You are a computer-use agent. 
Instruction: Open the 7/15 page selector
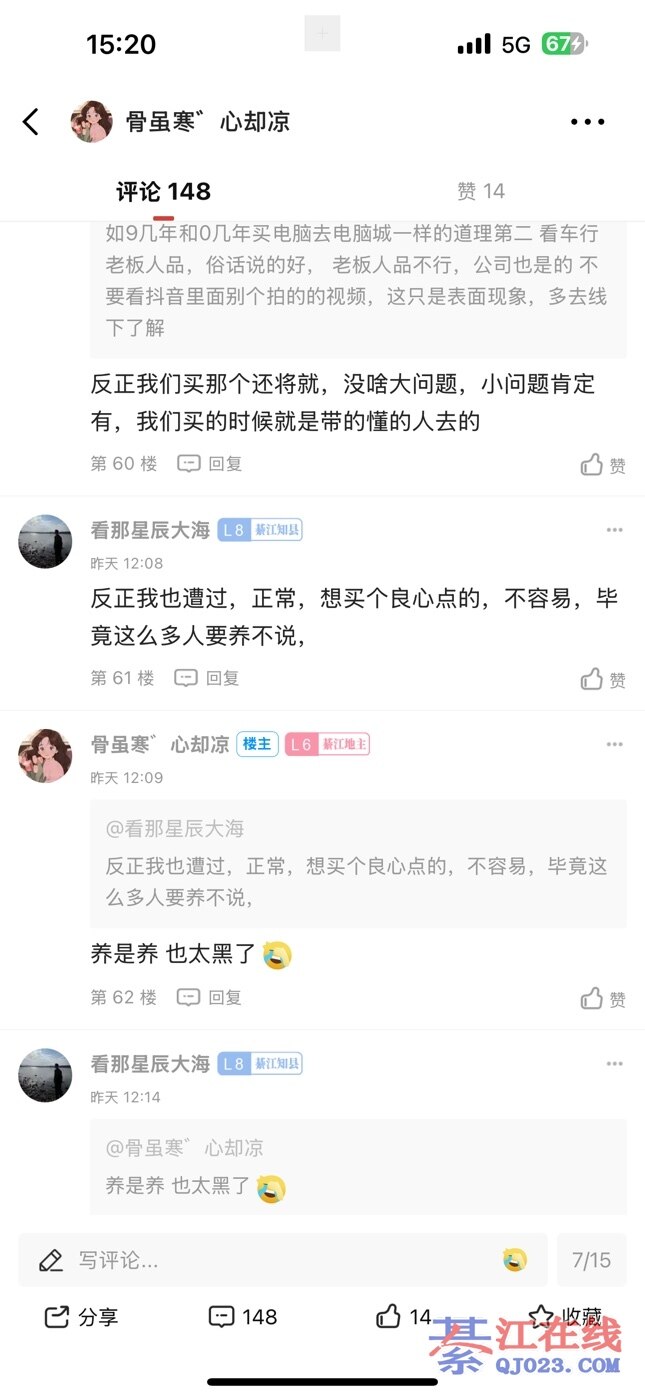(x=591, y=1260)
